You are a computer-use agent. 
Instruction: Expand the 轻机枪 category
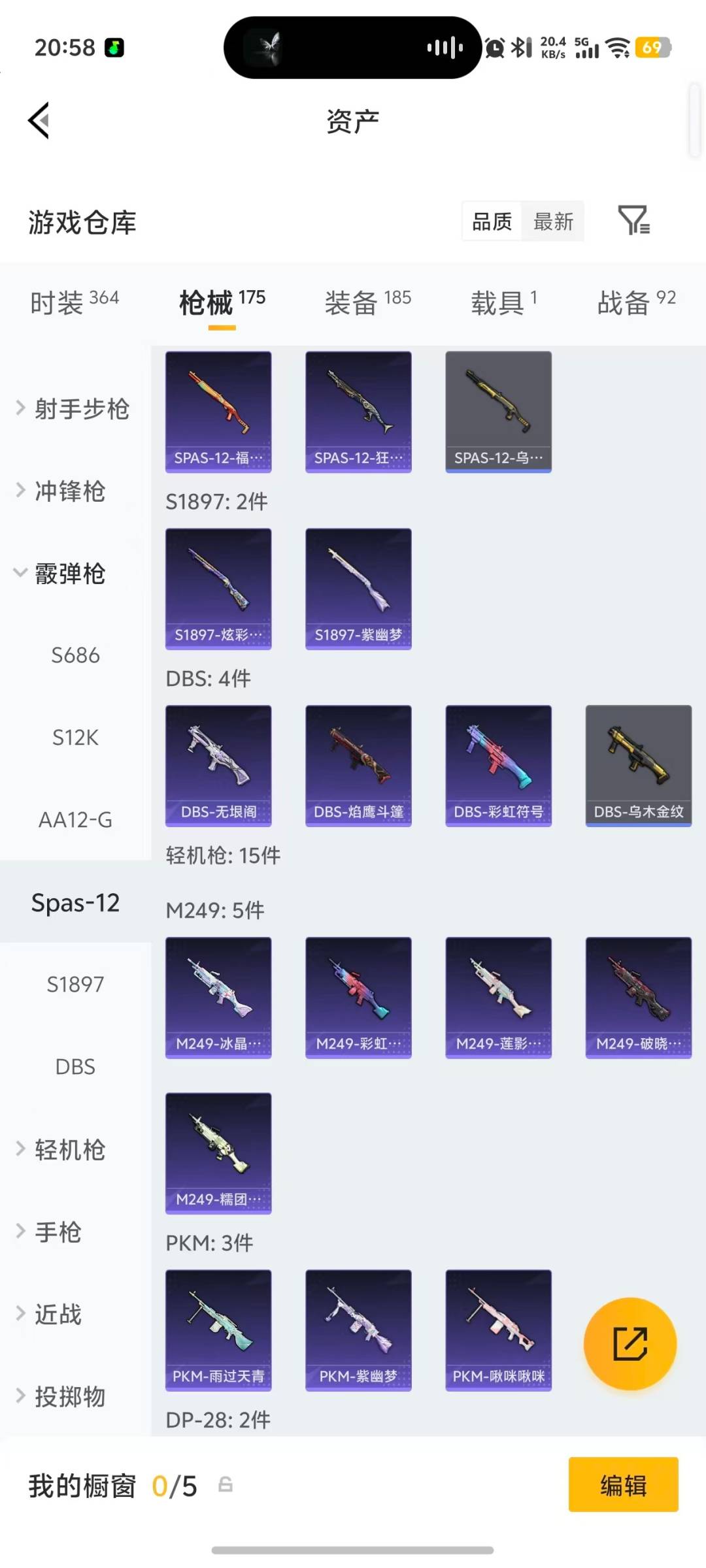tap(69, 1150)
